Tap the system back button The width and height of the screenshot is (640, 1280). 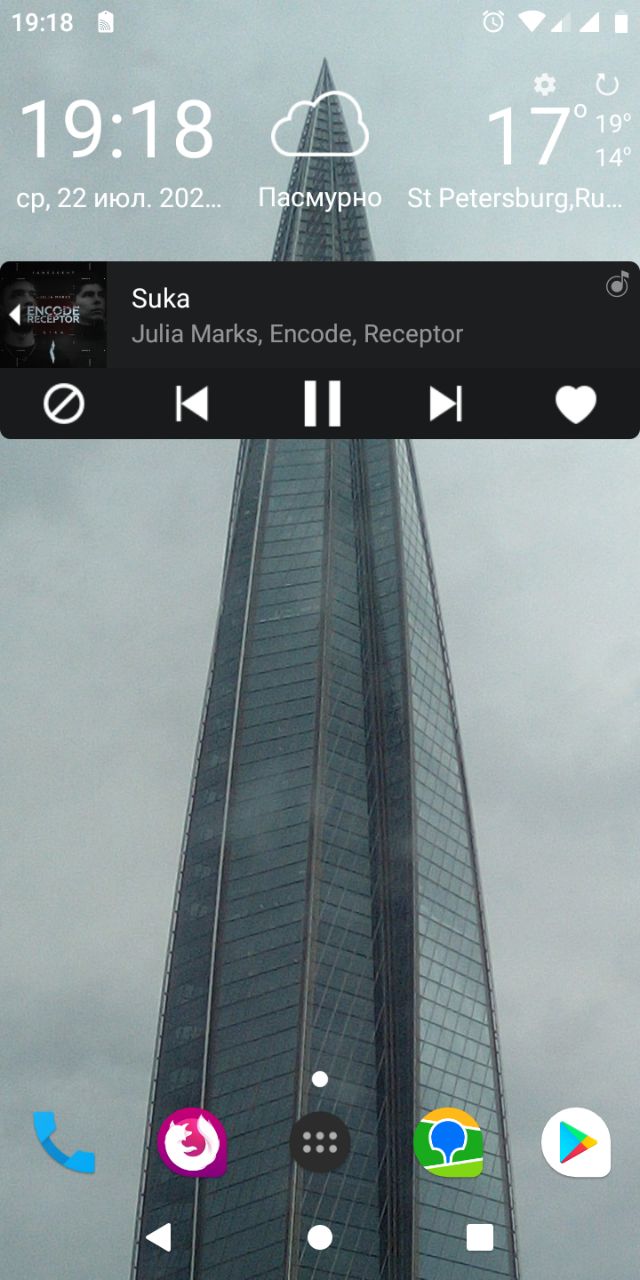(x=159, y=1237)
